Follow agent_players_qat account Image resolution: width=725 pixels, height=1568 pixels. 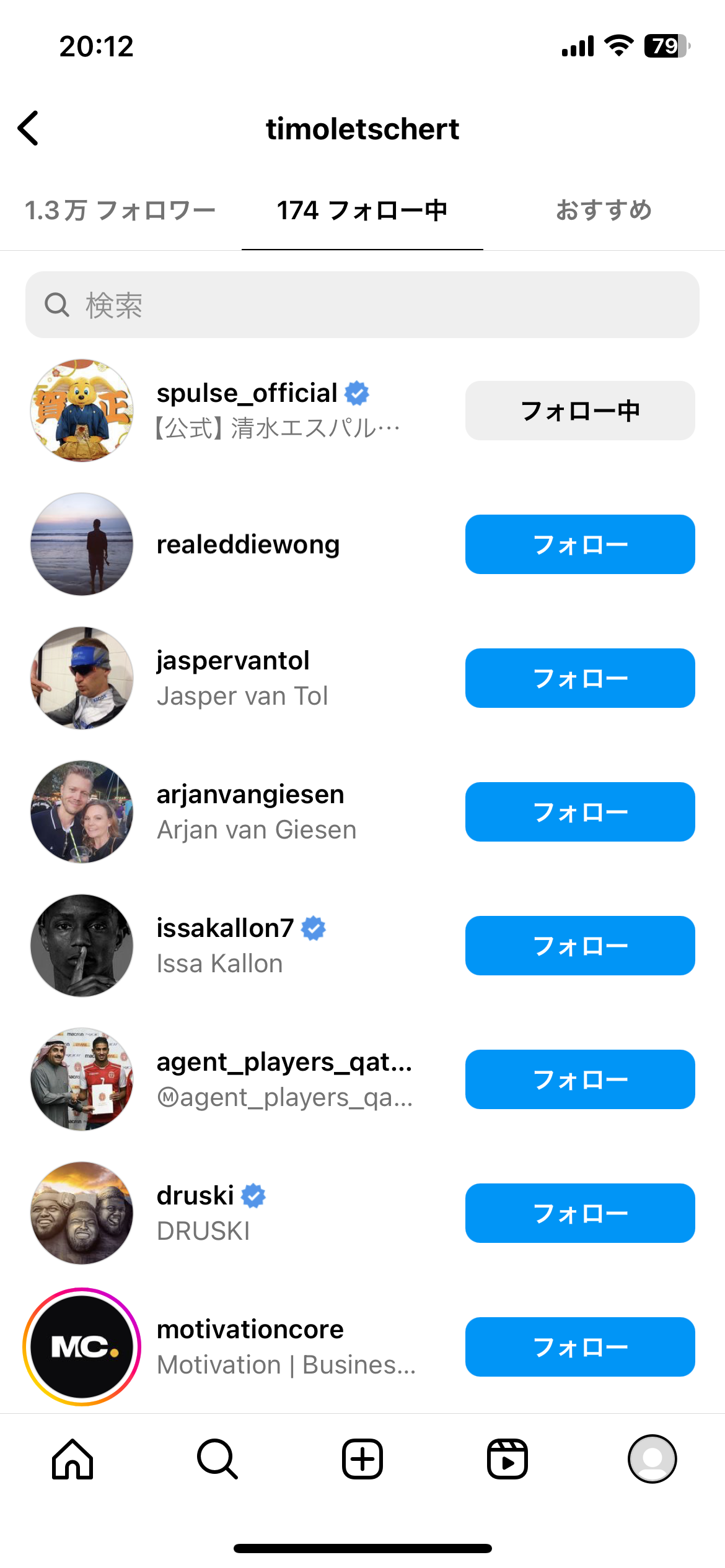[x=580, y=1079]
